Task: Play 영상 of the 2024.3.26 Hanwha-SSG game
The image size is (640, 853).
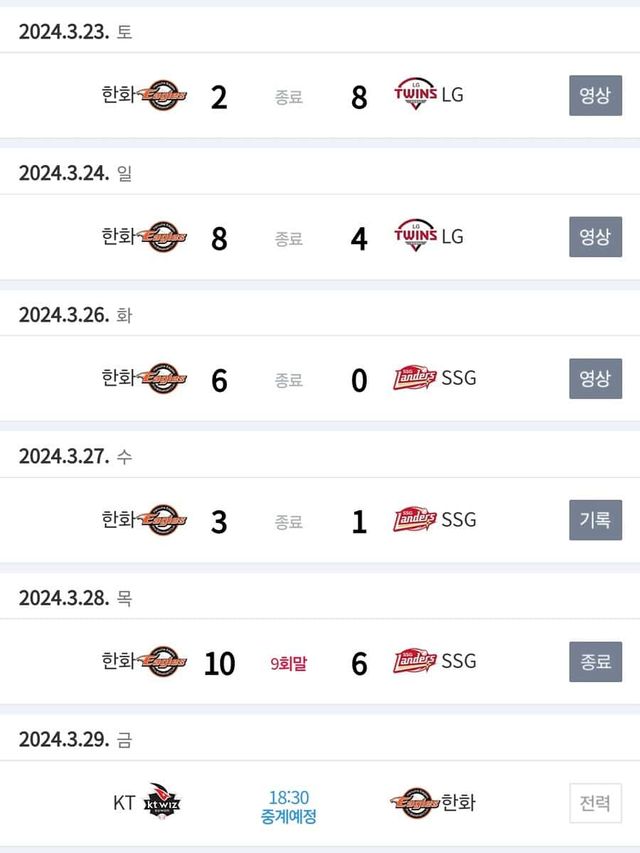Action: [595, 379]
